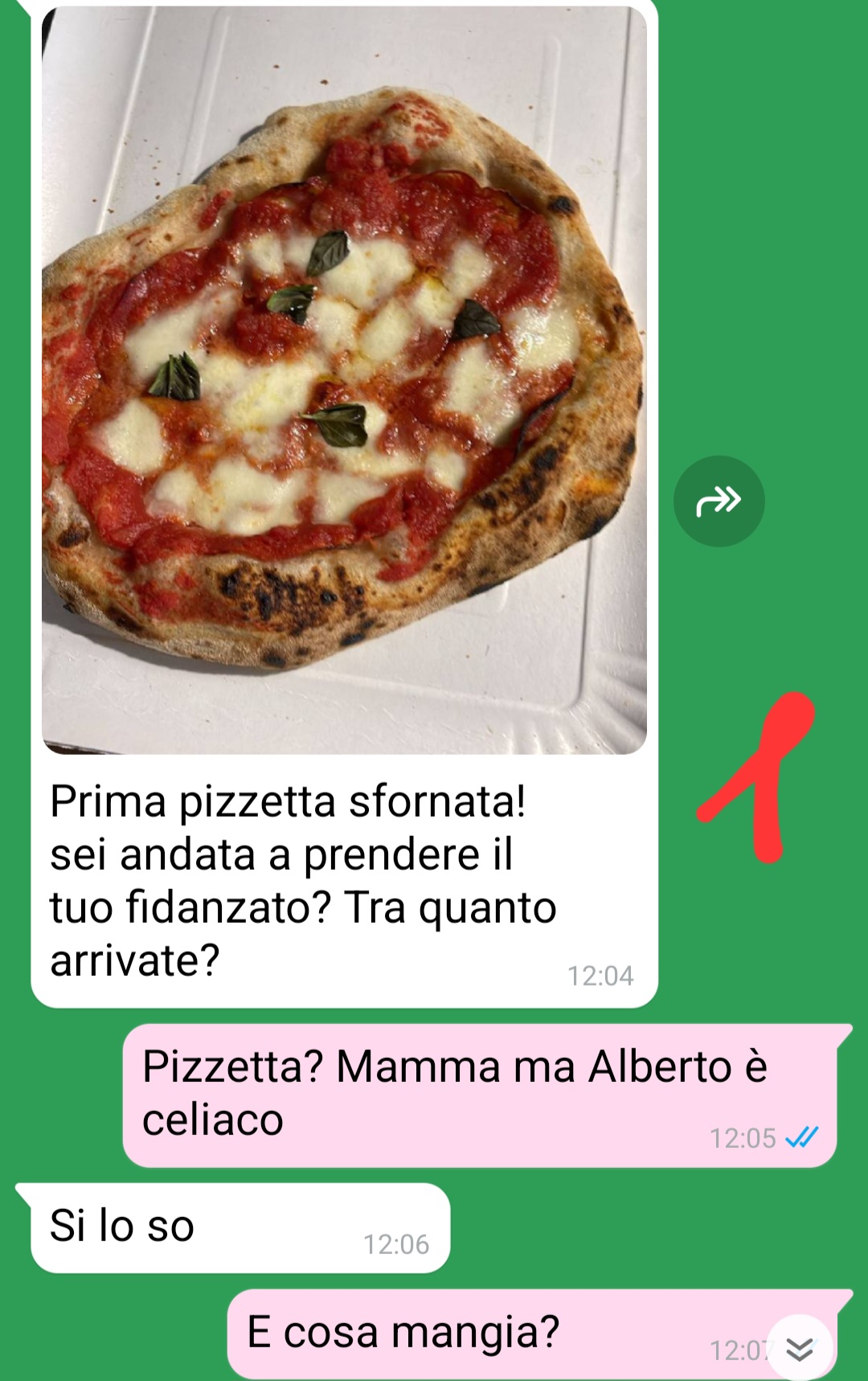
Task: Open the pizza photo in full view
Action: 344,379
